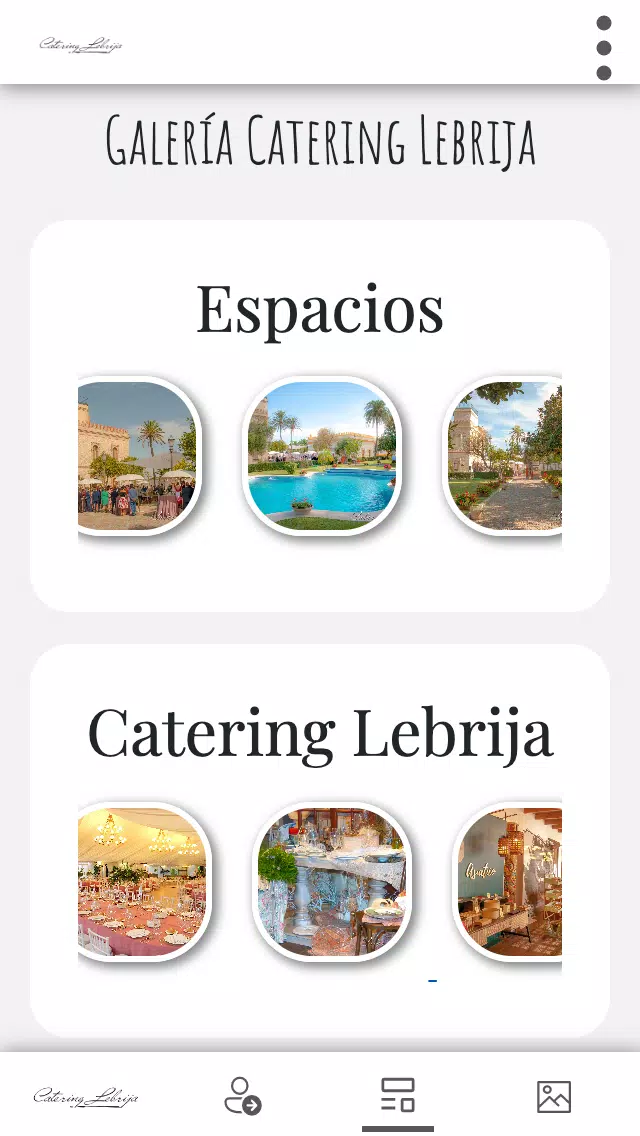
Task: Open the user login tab
Action: point(242,1095)
